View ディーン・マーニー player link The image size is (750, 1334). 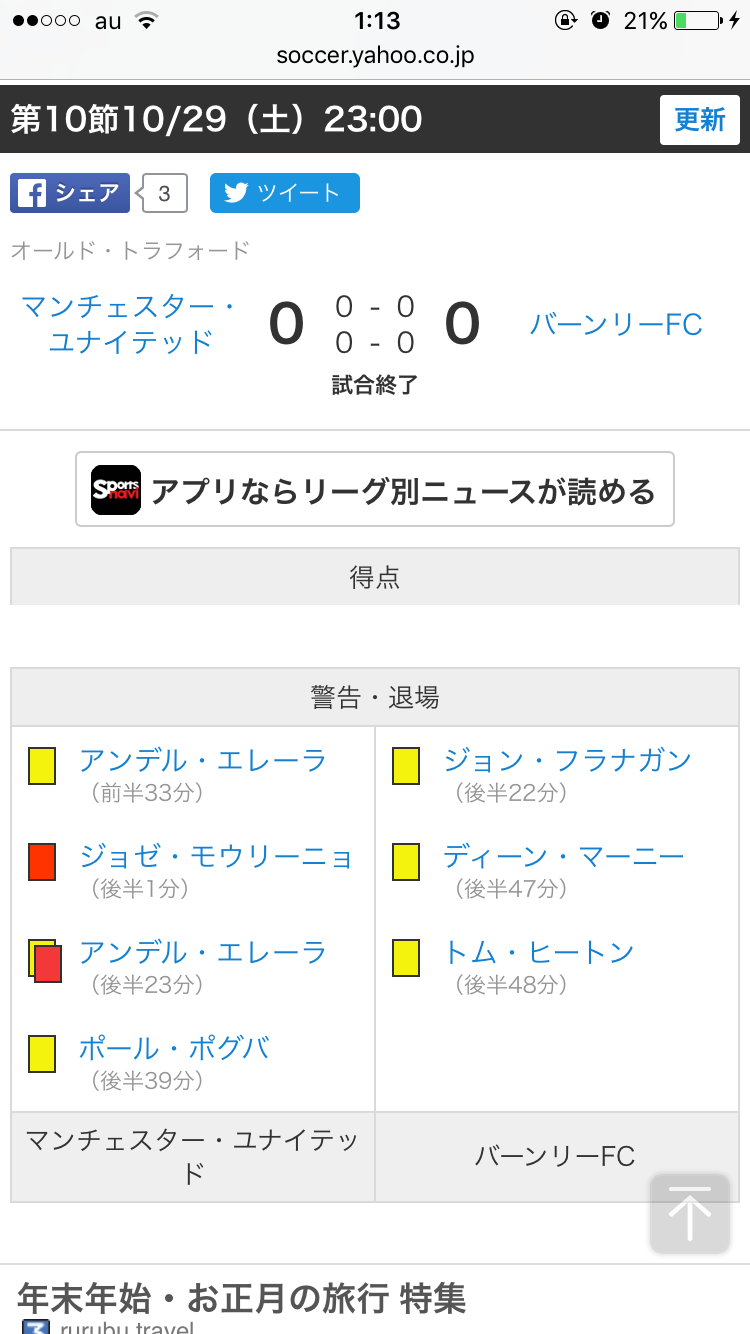point(564,857)
